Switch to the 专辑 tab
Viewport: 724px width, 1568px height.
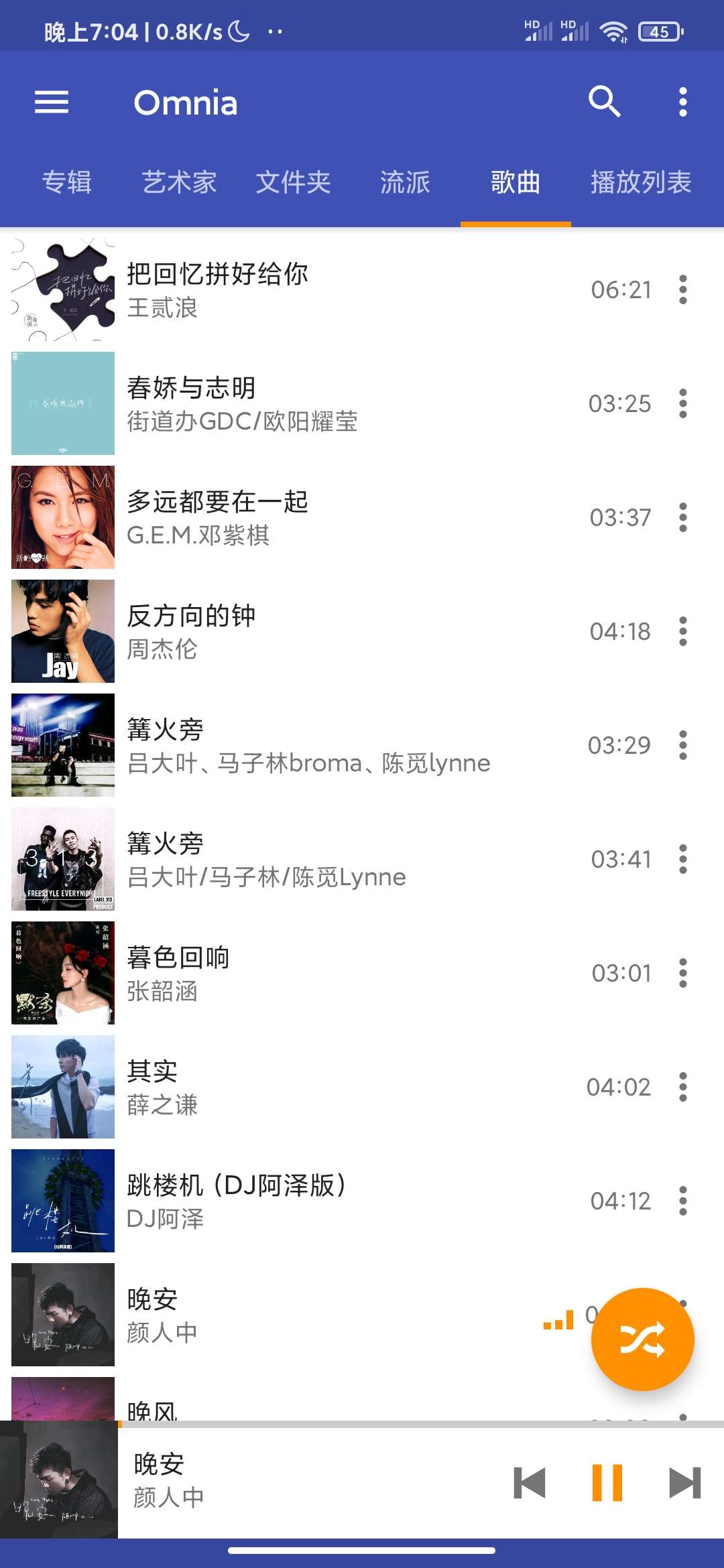(66, 182)
